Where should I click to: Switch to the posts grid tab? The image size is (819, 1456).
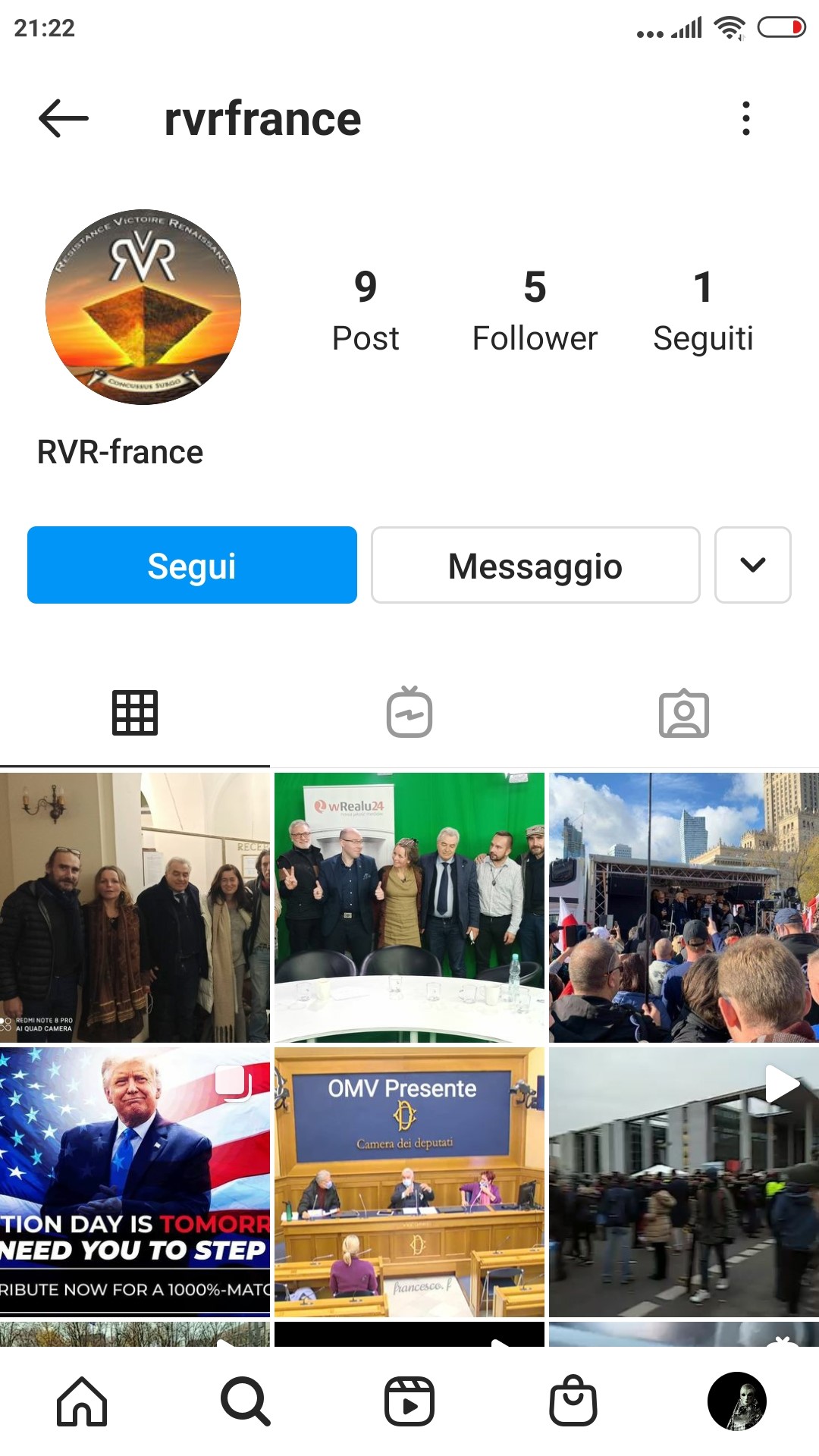(x=135, y=713)
